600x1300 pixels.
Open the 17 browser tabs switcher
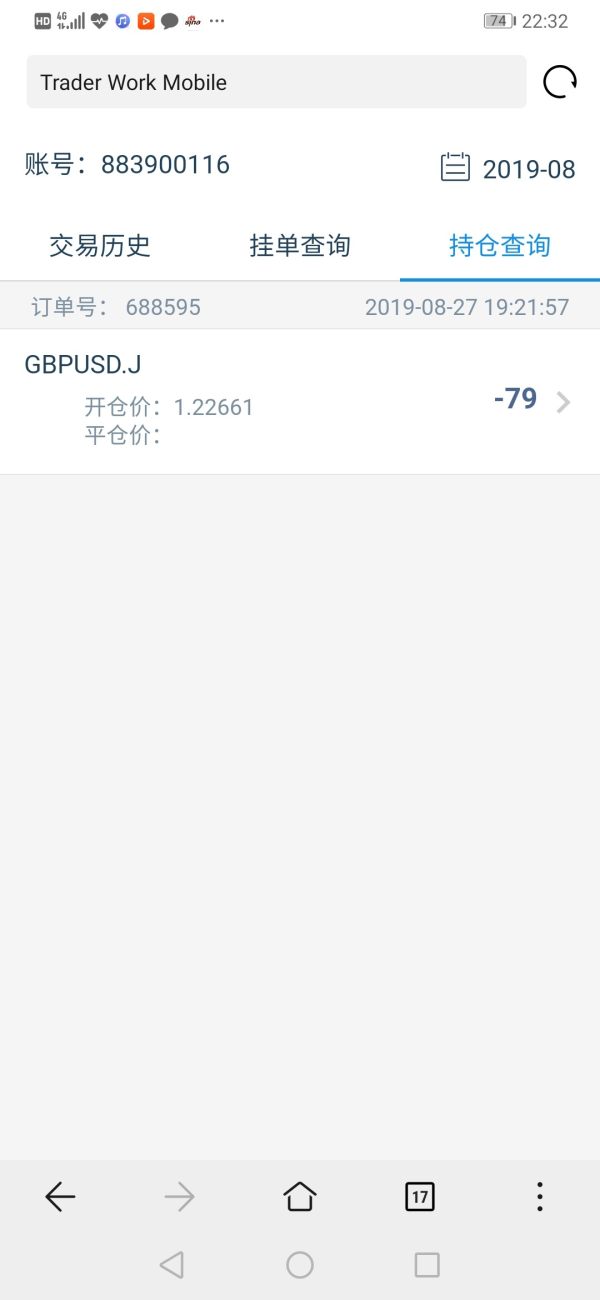420,1196
